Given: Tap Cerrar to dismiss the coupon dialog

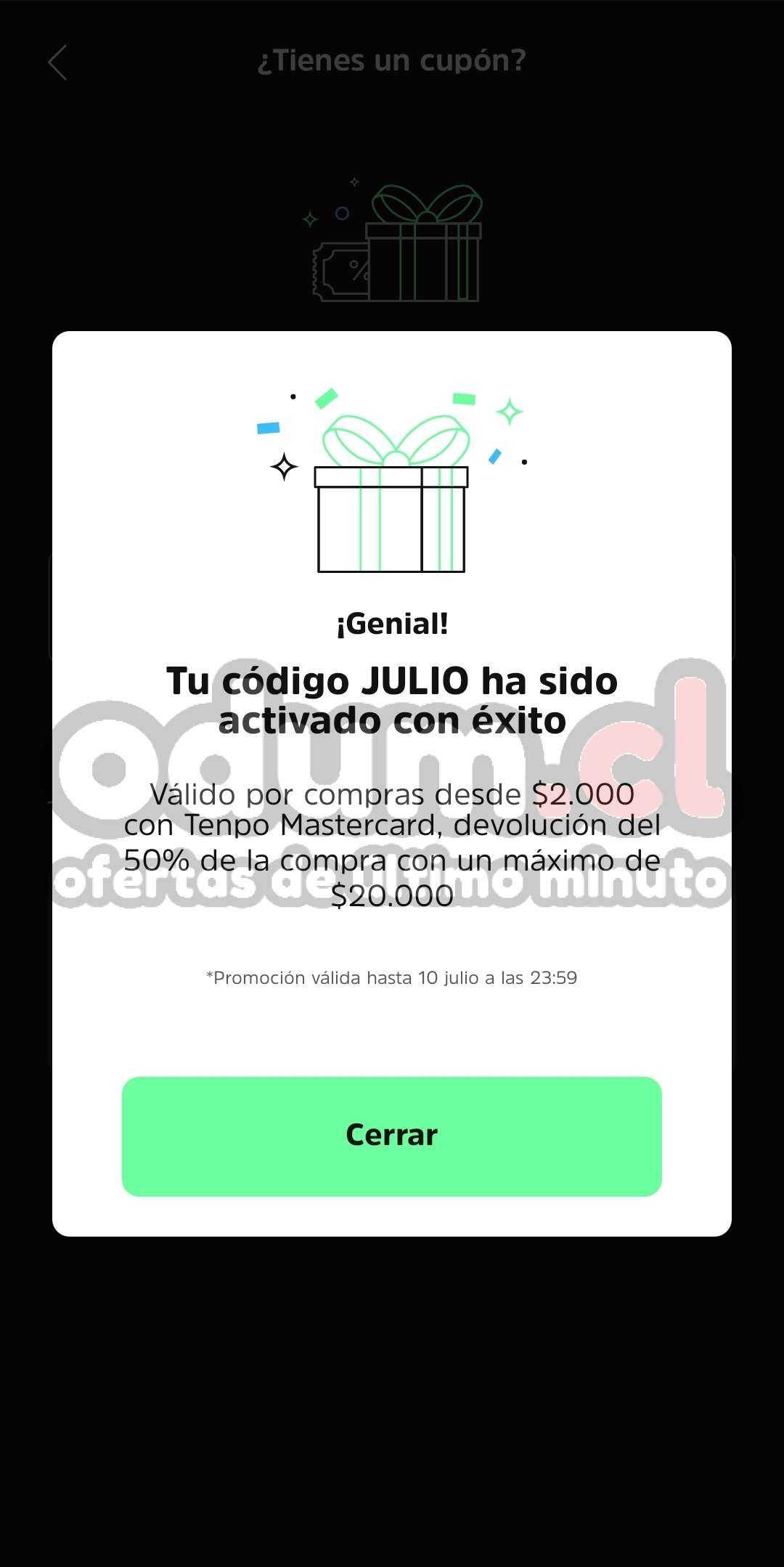Looking at the screenshot, I should pyautogui.click(x=391, y=1136).
